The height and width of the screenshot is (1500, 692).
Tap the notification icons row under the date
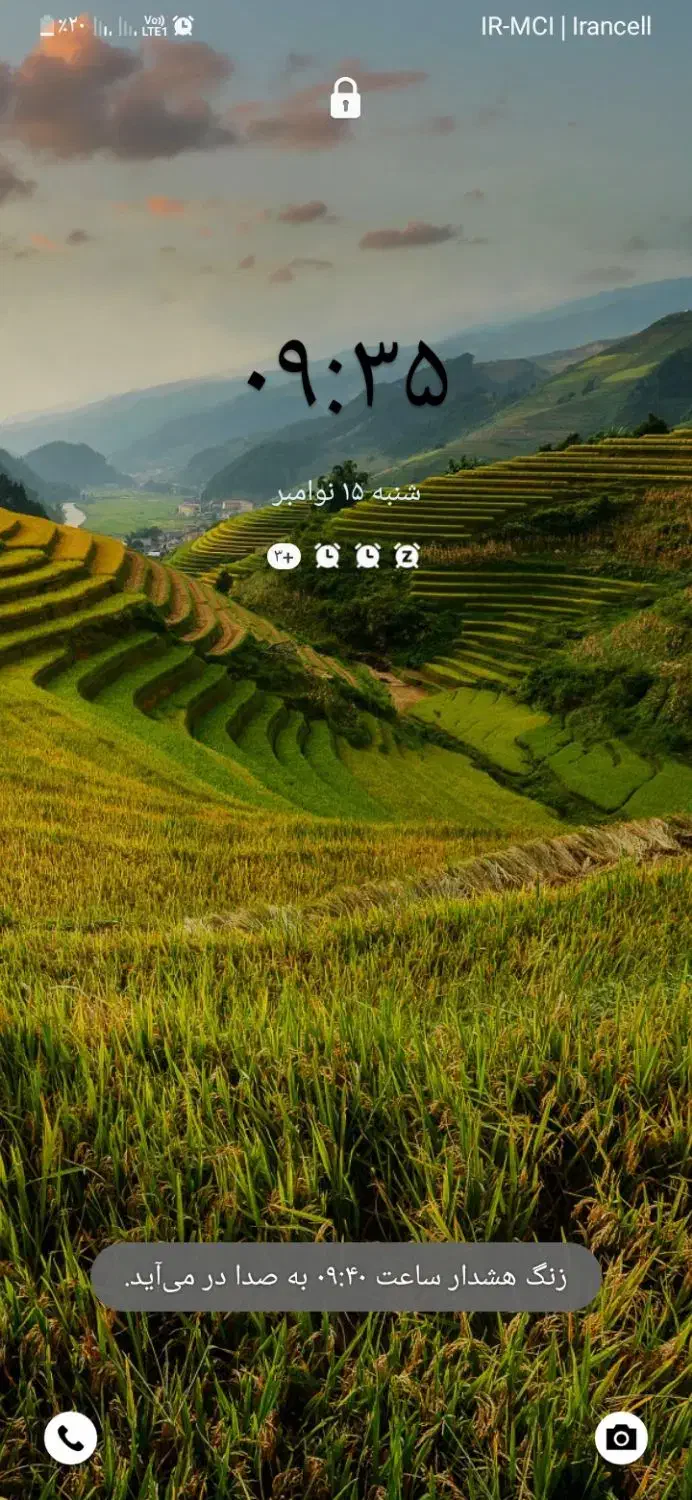coord(344,556)
